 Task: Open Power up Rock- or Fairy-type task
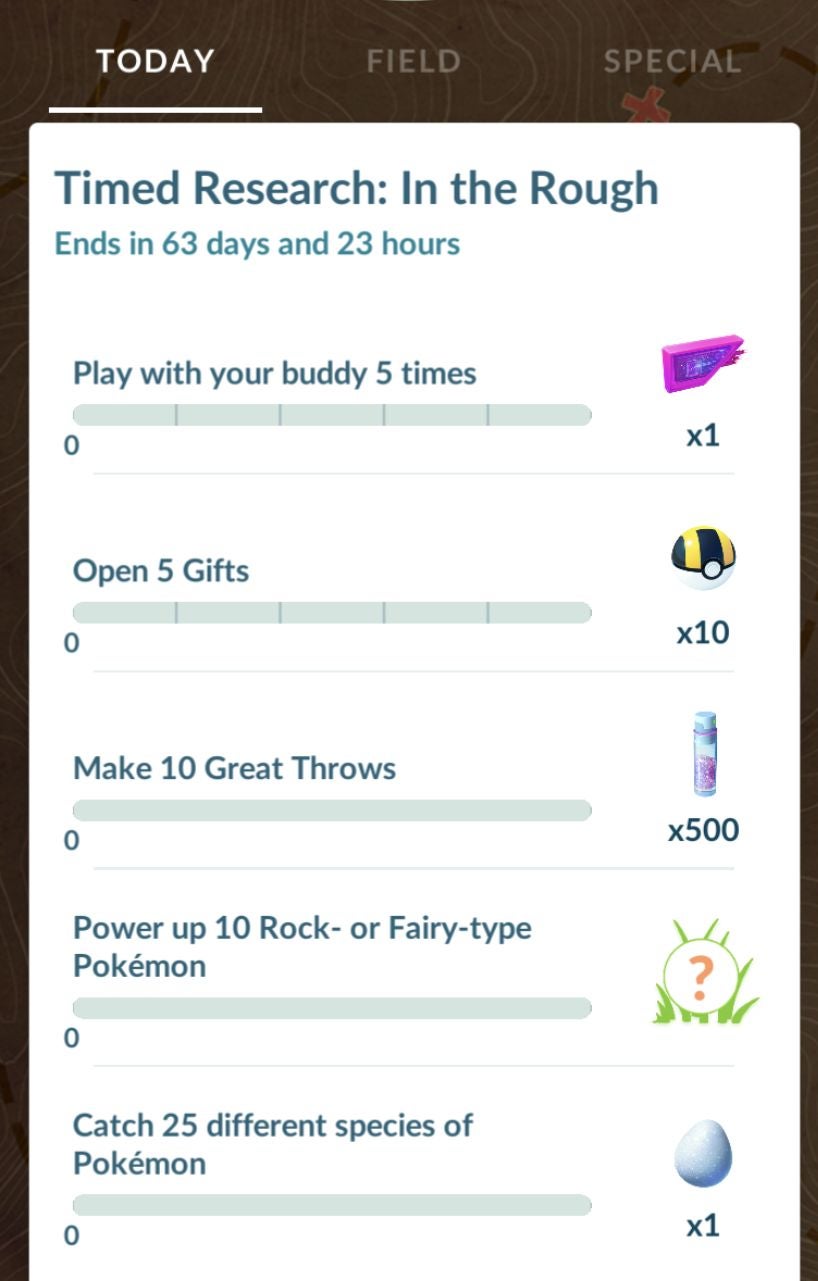pyautogui.click(x=301, y=946)
